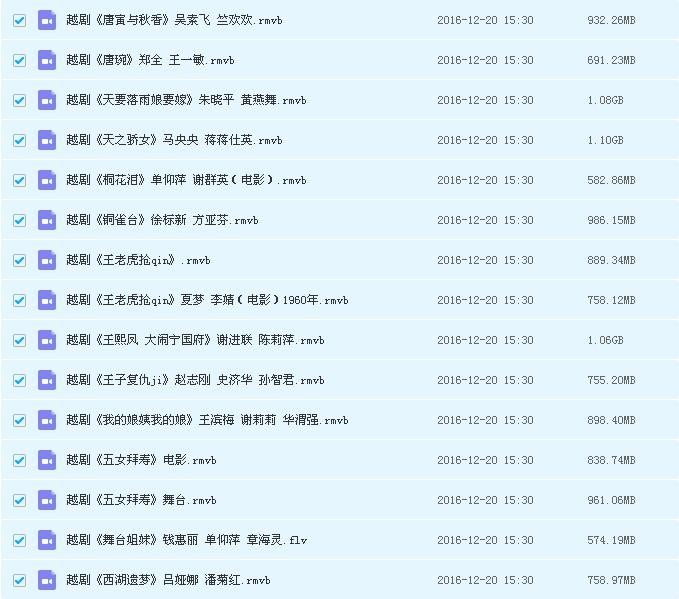
Task: Open the 《唐琬》郑全 王一敏 video file
Action: click(150, 60)
